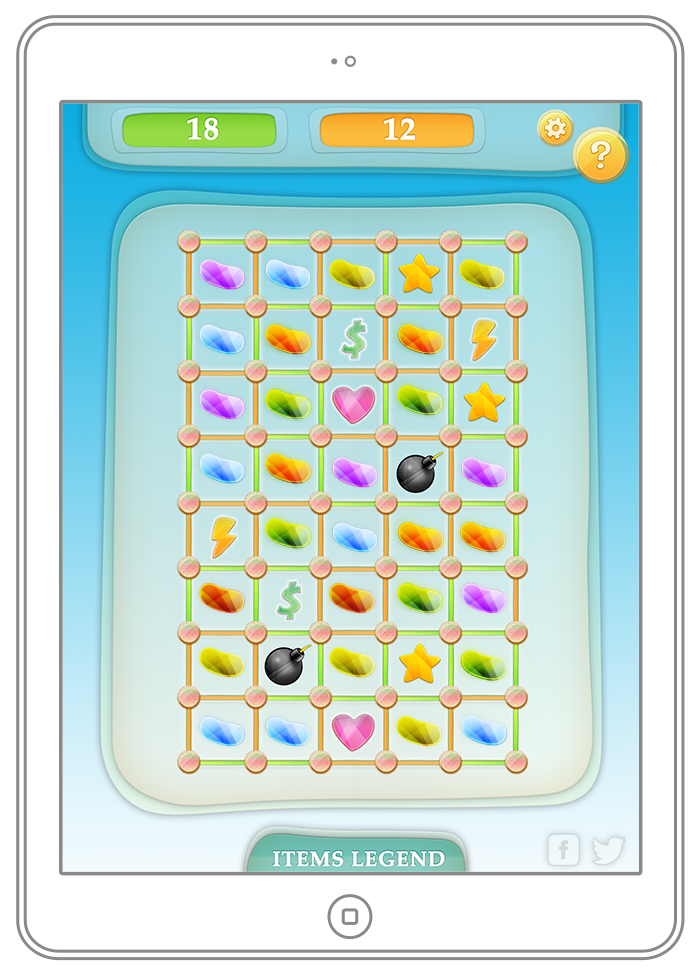The image size is (700, 975).
Task: Share the game on Facebook
Action: pos(563,850)
